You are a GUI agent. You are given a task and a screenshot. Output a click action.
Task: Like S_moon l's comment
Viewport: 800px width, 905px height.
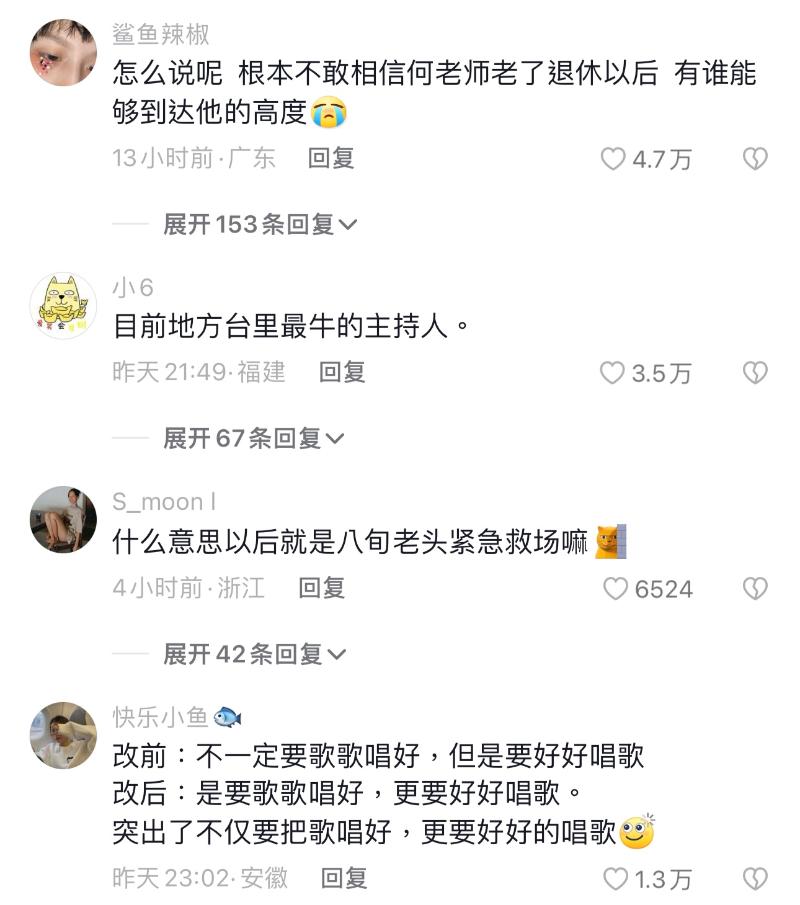tap(615, 589)
